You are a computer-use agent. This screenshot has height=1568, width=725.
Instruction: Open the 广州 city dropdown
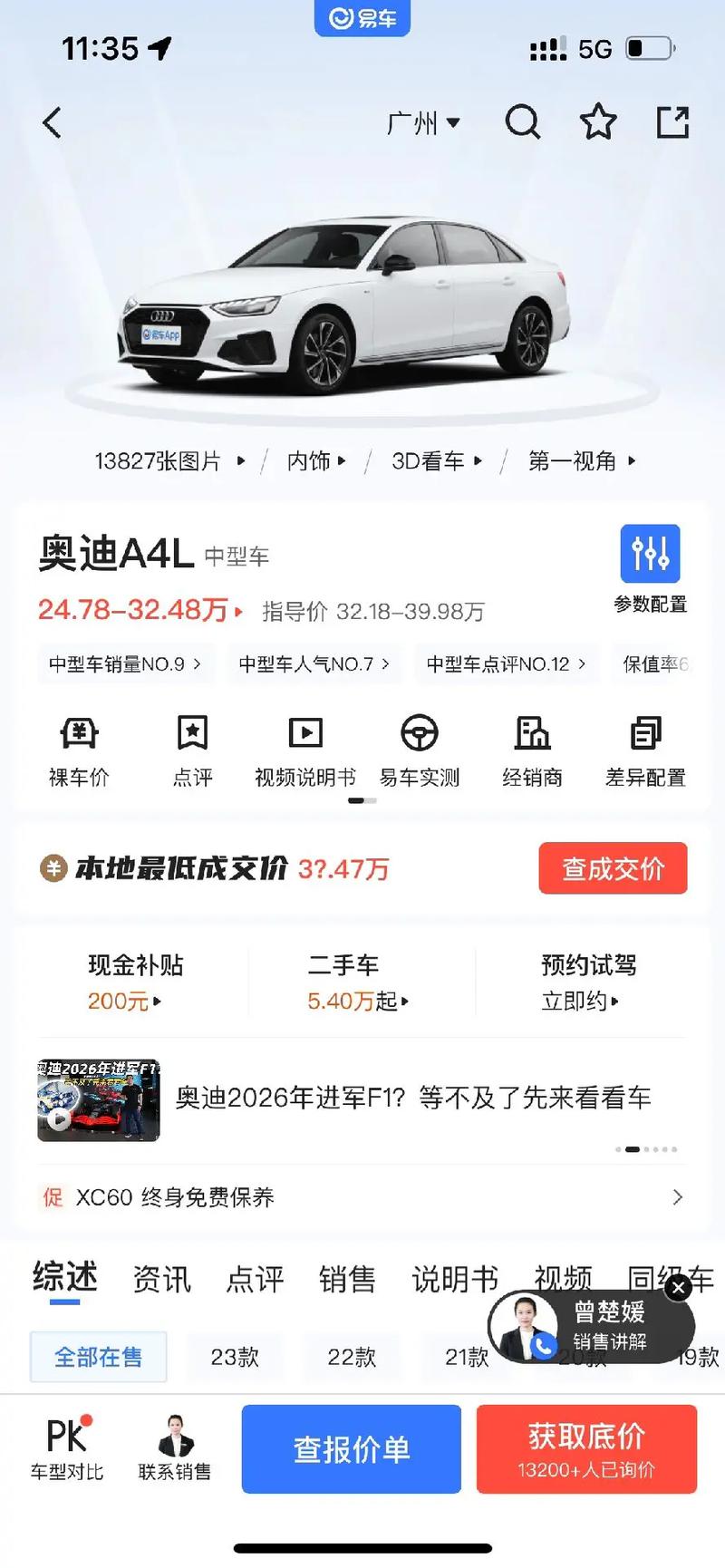[x=422, y=122]
